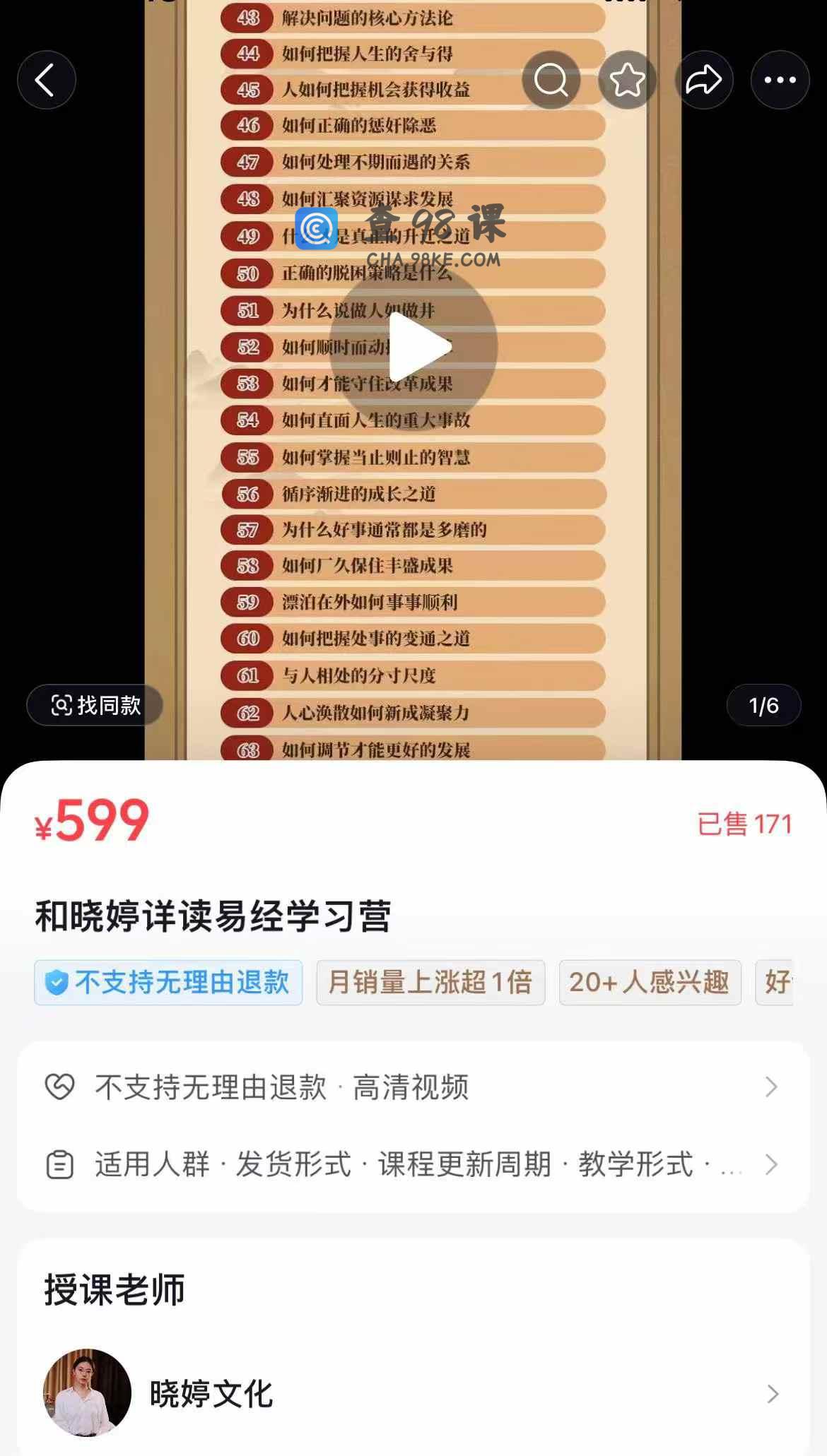The image size is (827, 1456).
Task: Tap the 20+人感兴趣 chip
Action: [650, 983]
